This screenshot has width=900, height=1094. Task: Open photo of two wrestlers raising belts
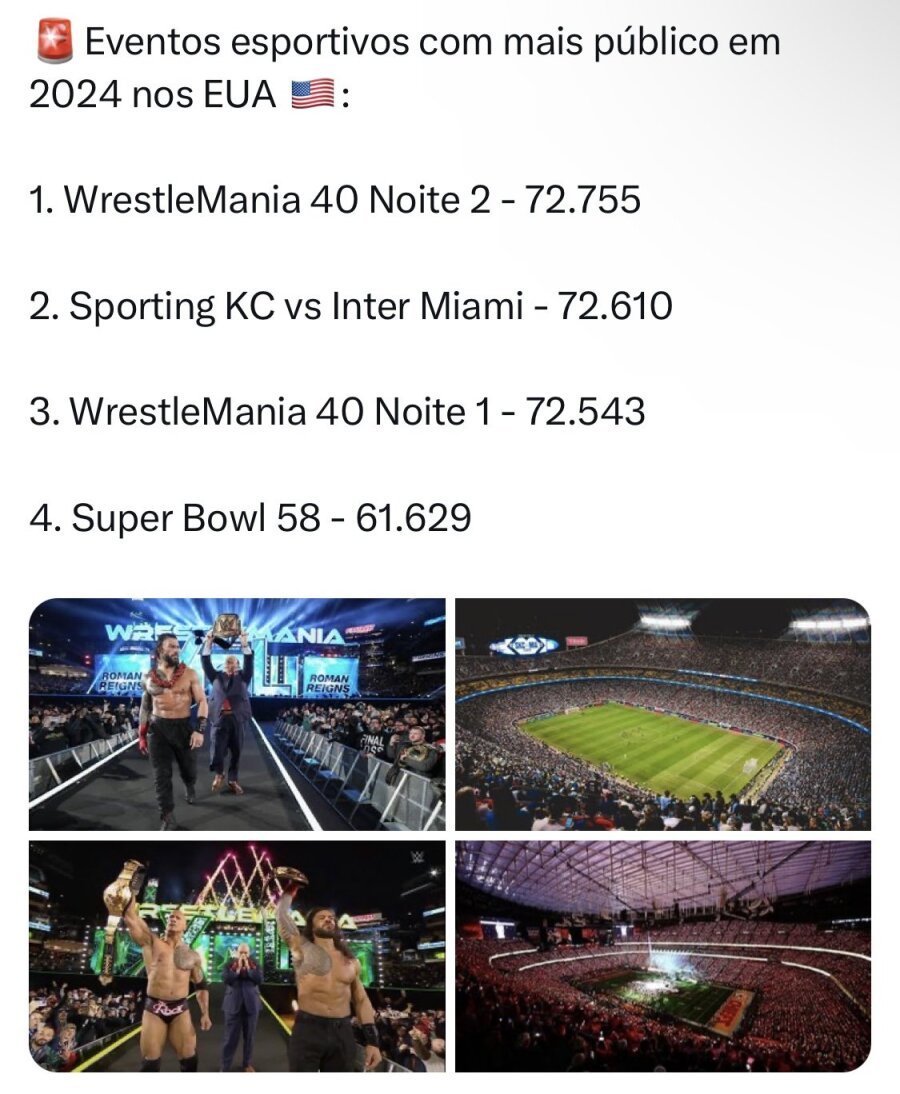(237, 956)
